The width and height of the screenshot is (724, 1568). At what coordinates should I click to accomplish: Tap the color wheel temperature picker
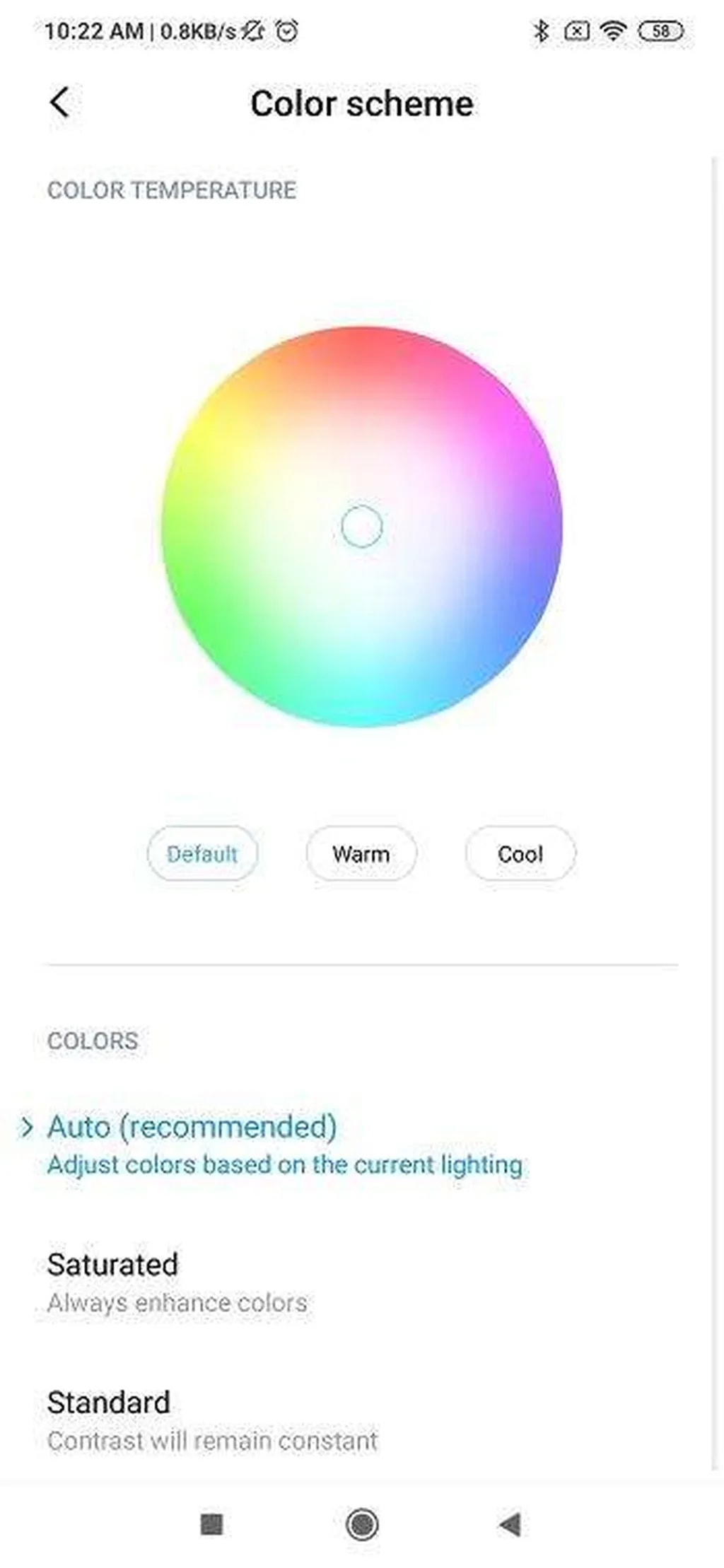click(x=362, y=526)
